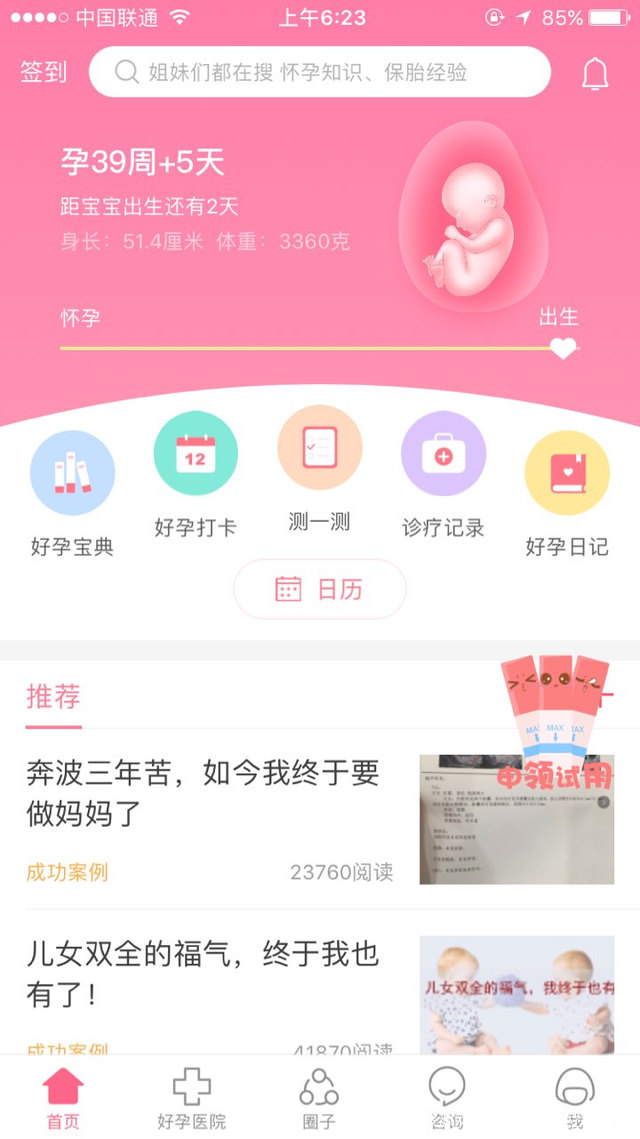Select the 推荐 tab
Image resolution: width=640 pixels, height=1139 pixels.
pyautogui.click(x=54, y=697)
